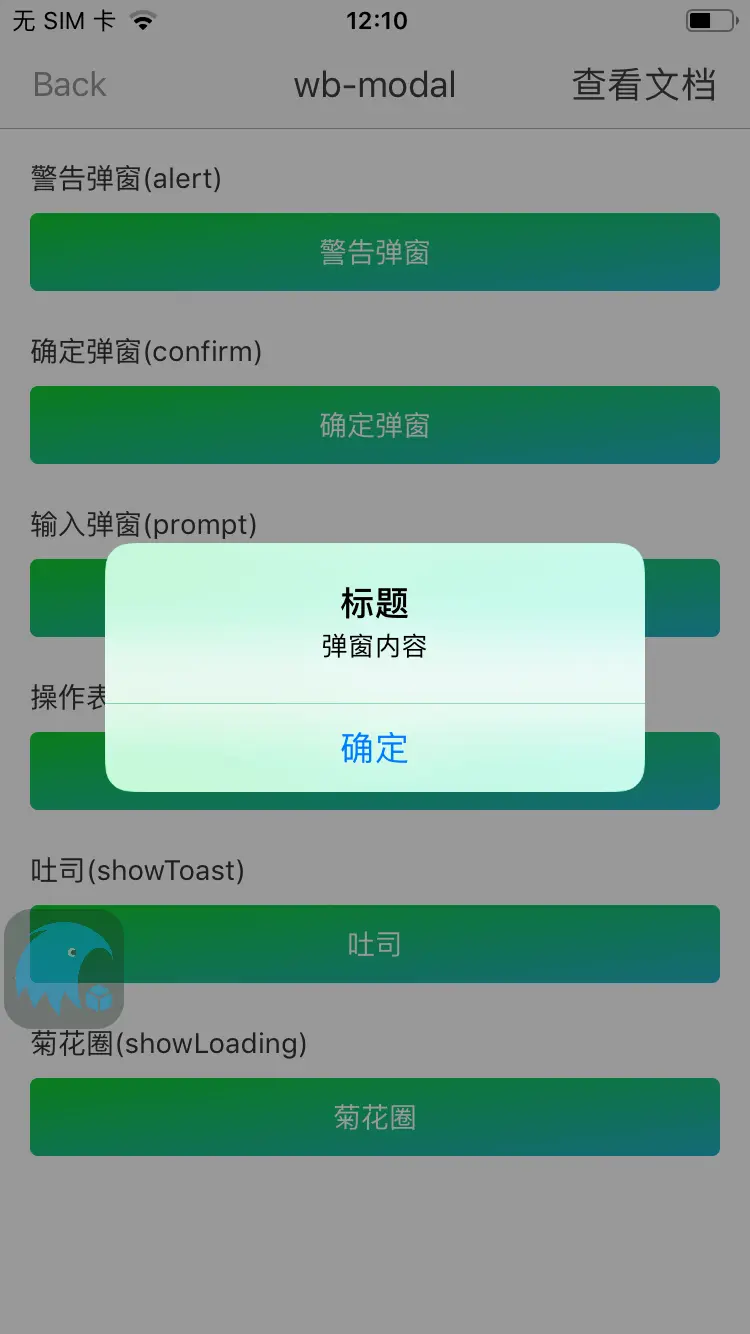Open the floating eagle debug icon
Screen dimensions: 750x1334
(64, 969)
